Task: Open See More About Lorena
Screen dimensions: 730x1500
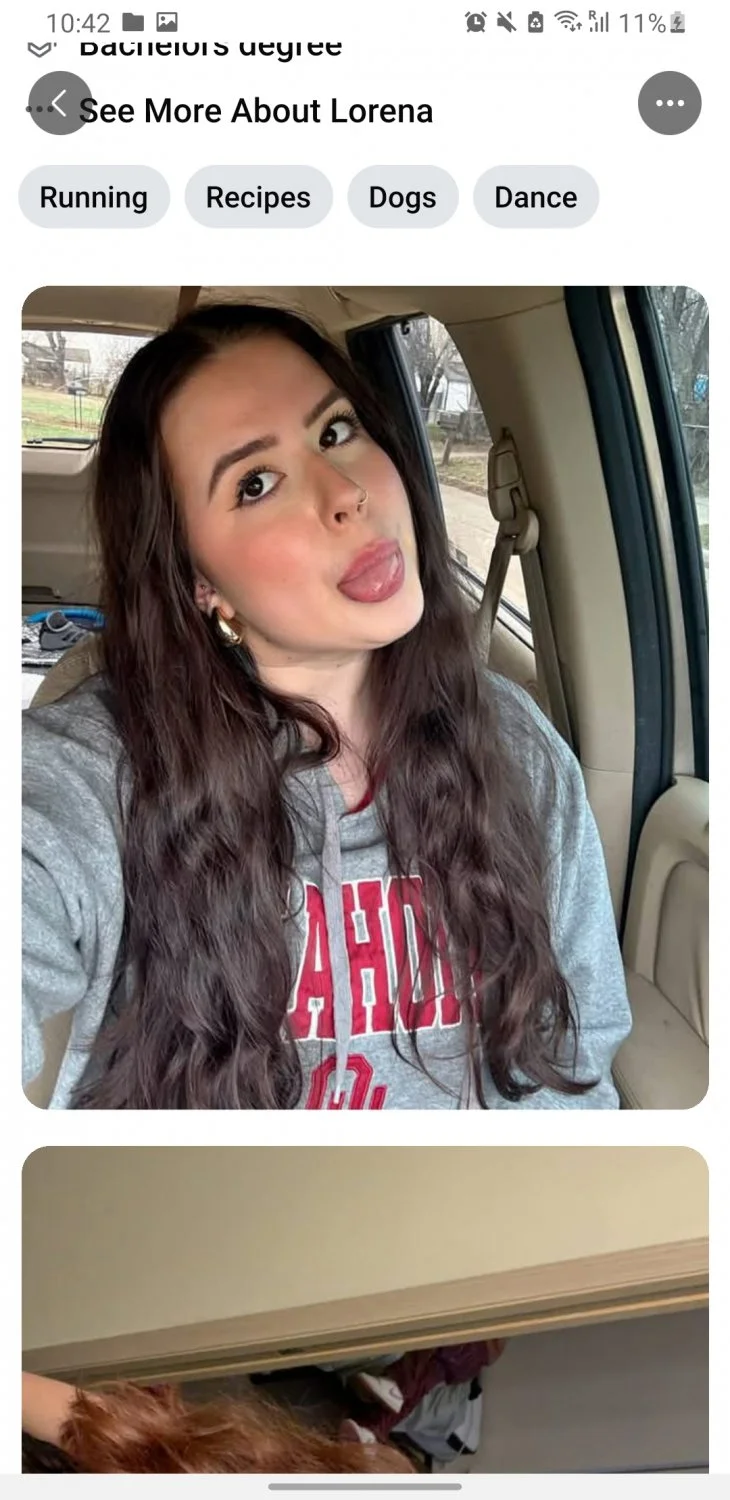Action: (x=256, y=111)
